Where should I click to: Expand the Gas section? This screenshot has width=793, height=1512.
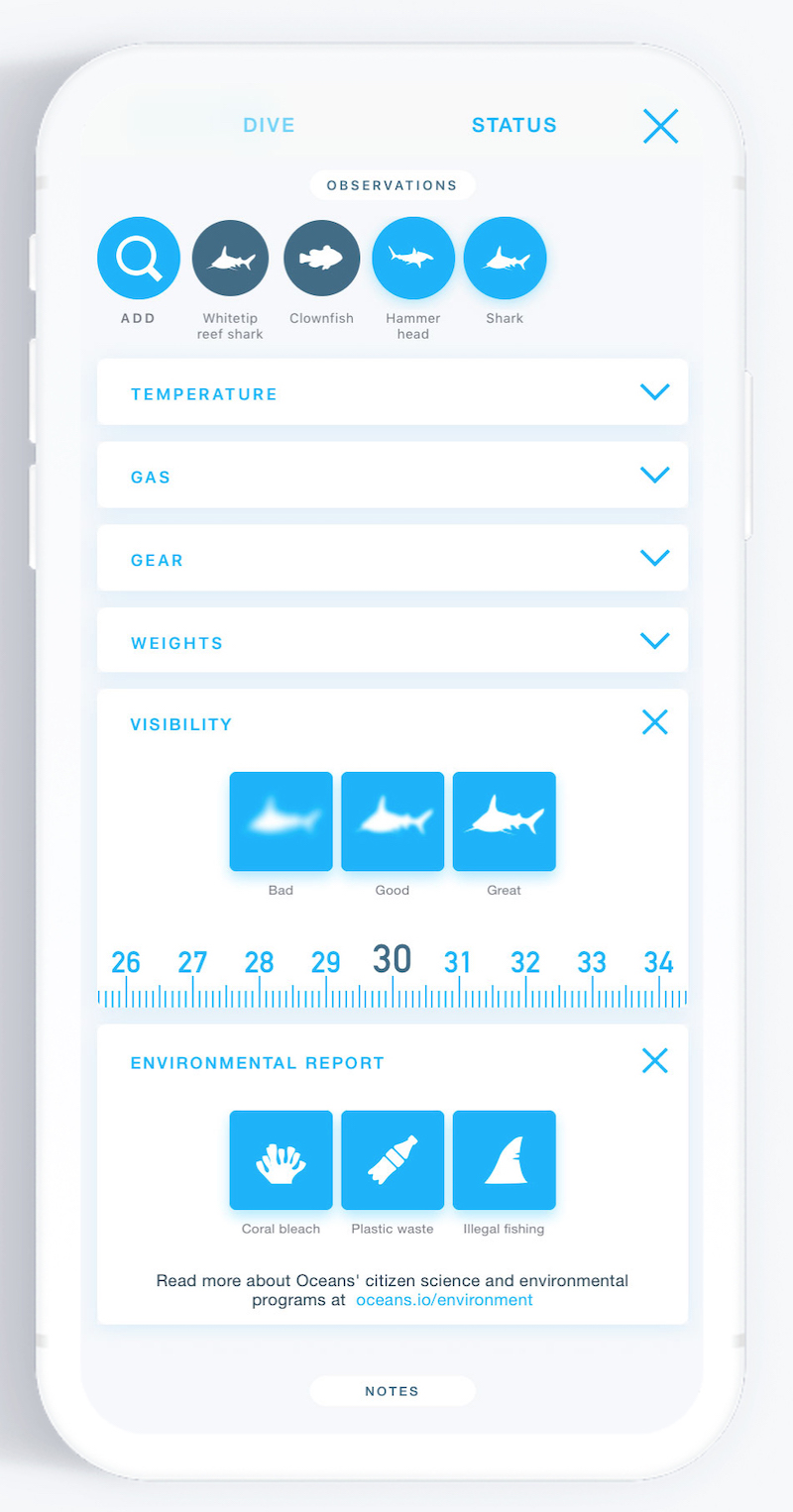pos(393,476)
